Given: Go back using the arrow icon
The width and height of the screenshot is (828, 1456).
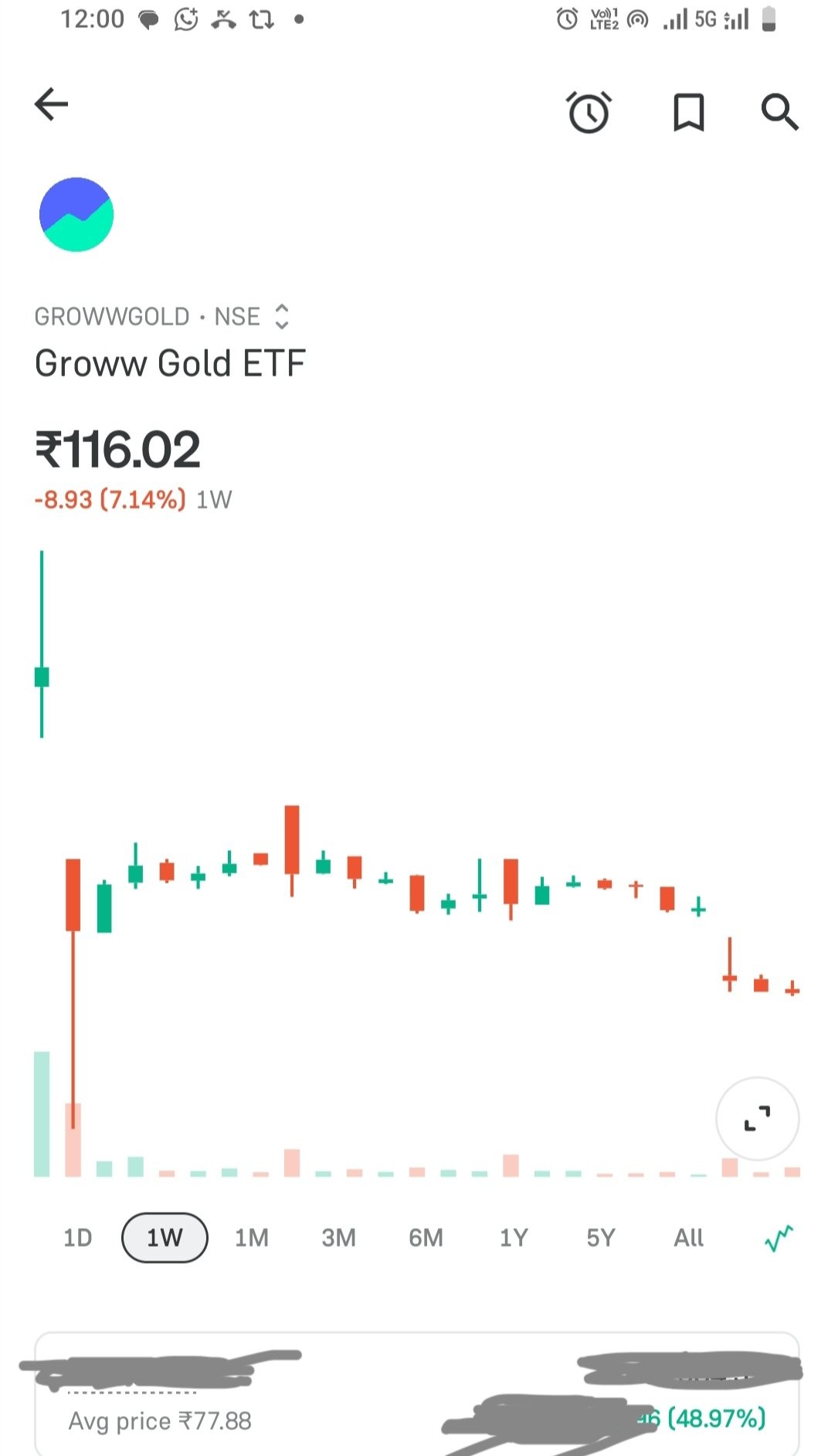Looking at the screenshot, I should [x=52, y=104].
